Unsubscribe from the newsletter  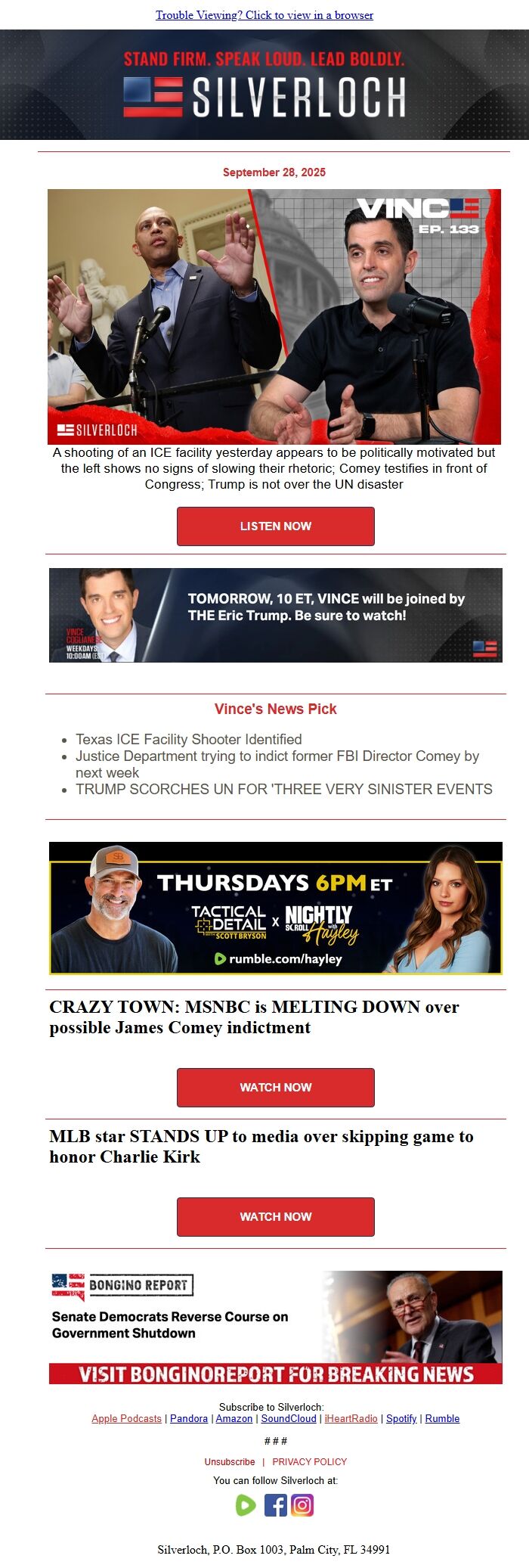(230, 1461)
